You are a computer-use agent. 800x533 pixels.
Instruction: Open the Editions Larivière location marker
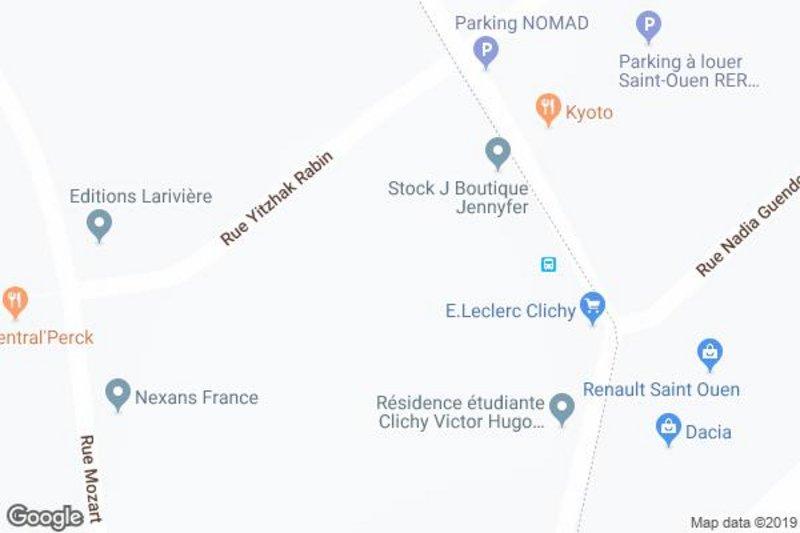98,226
